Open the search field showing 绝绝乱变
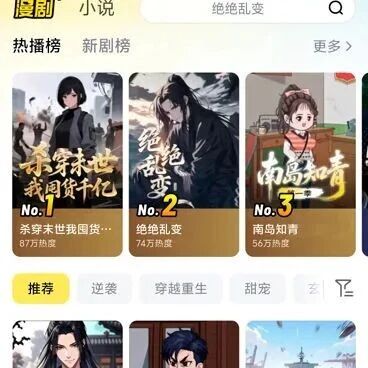Image resolution: width=368 pixels, height=368 pixels. [247, 9]
